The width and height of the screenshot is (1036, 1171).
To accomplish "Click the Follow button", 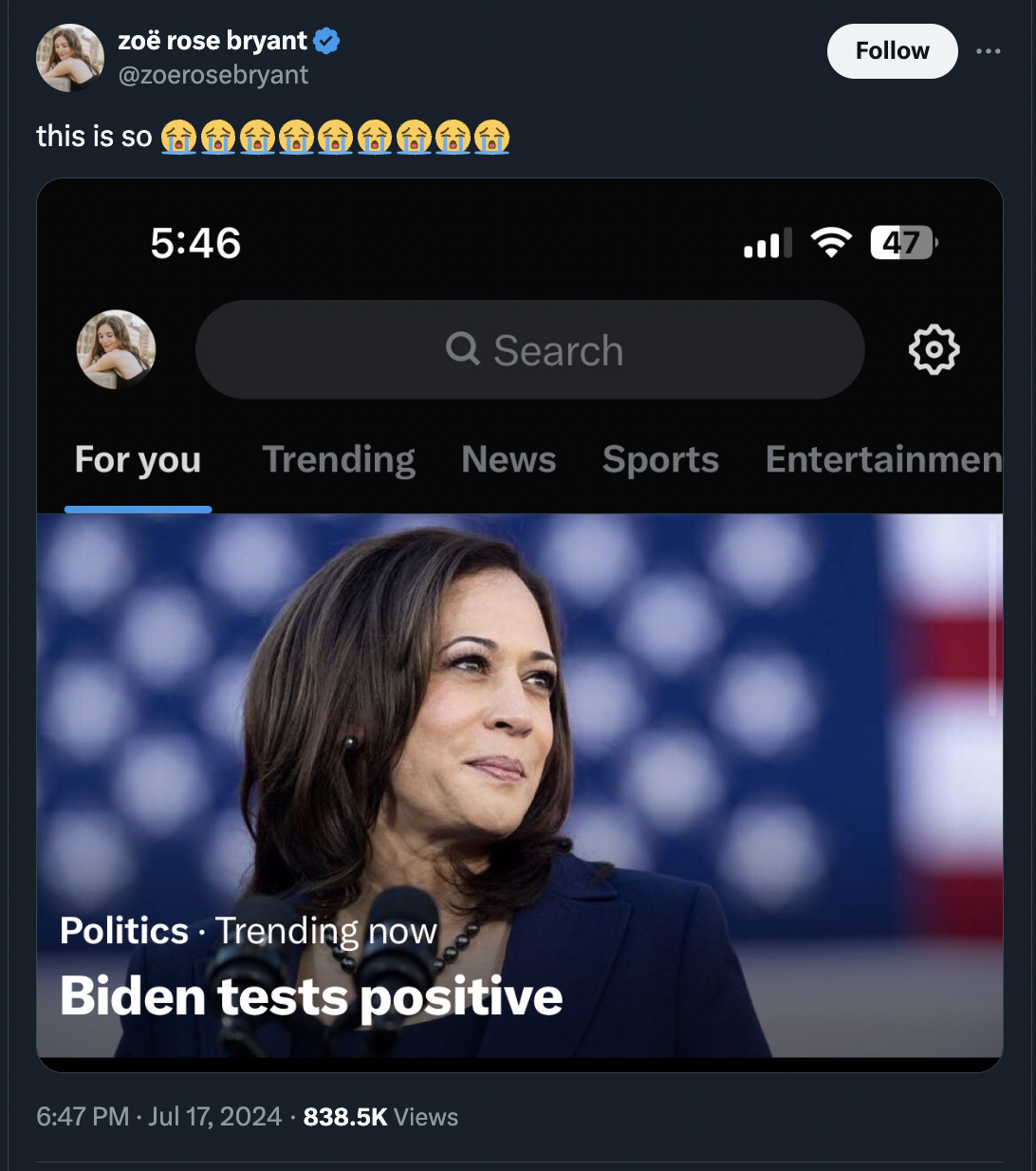I will coord(891,51).
